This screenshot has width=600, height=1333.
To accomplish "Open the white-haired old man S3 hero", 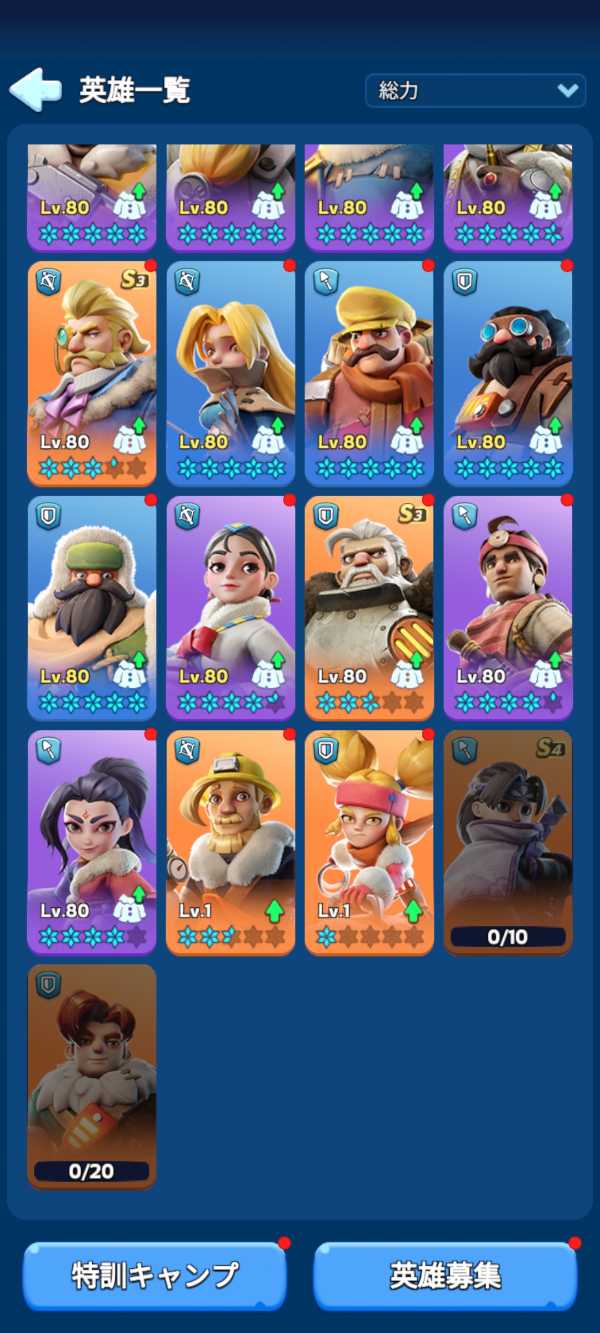I will coord(370,608).
